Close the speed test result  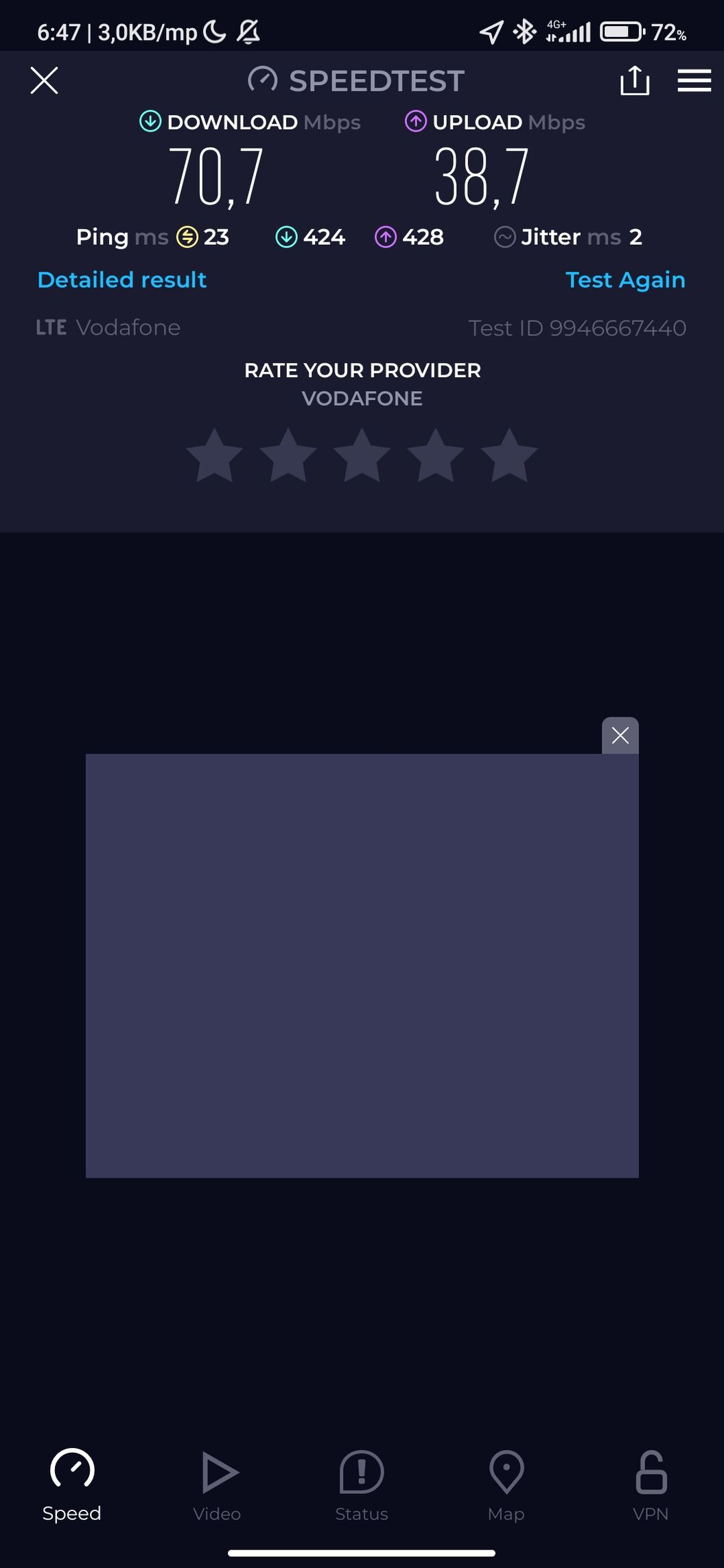pos(45,80)
